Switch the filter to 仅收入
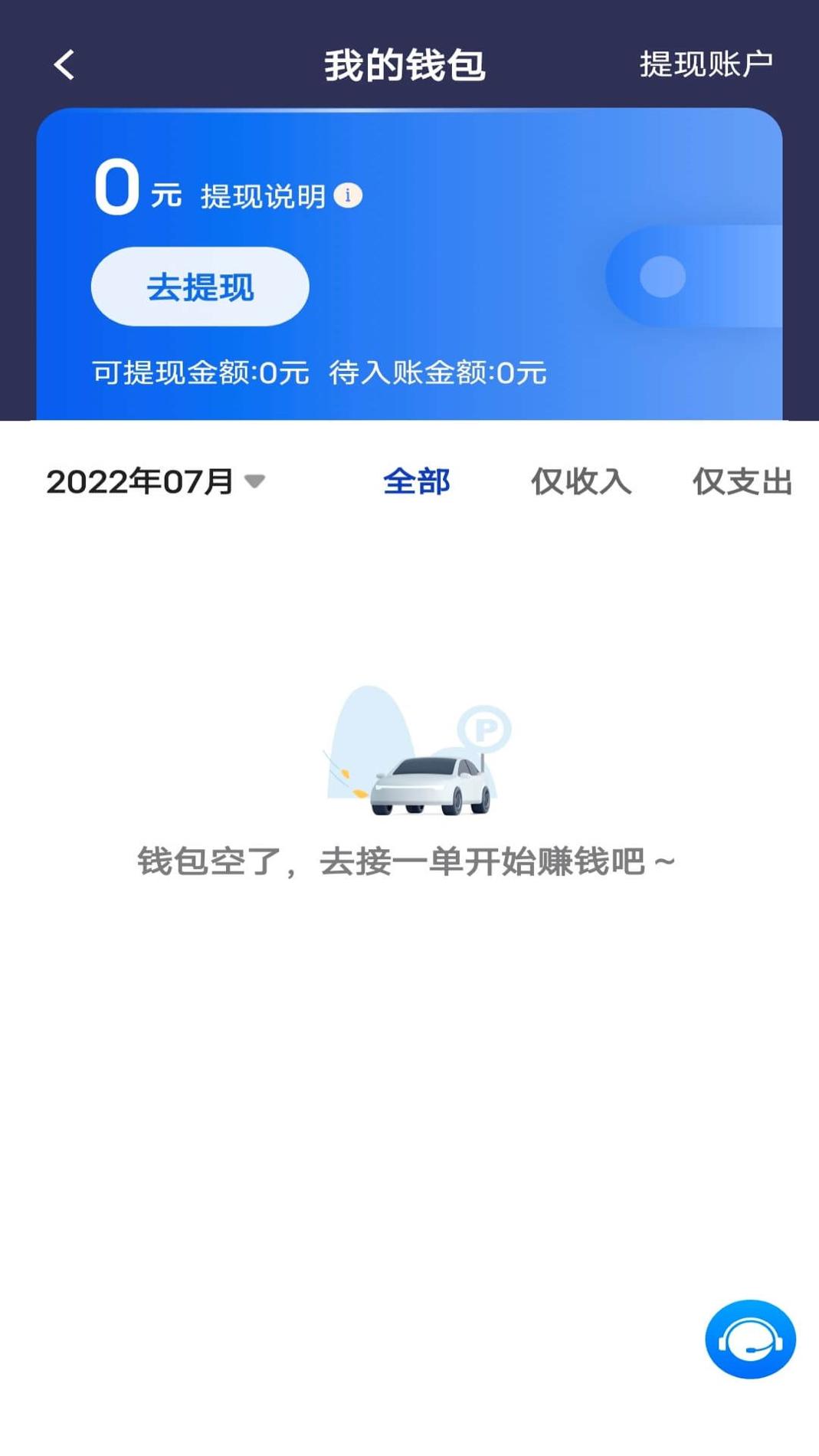Screen dimensions: 819x1456 (x=580, y=481)
